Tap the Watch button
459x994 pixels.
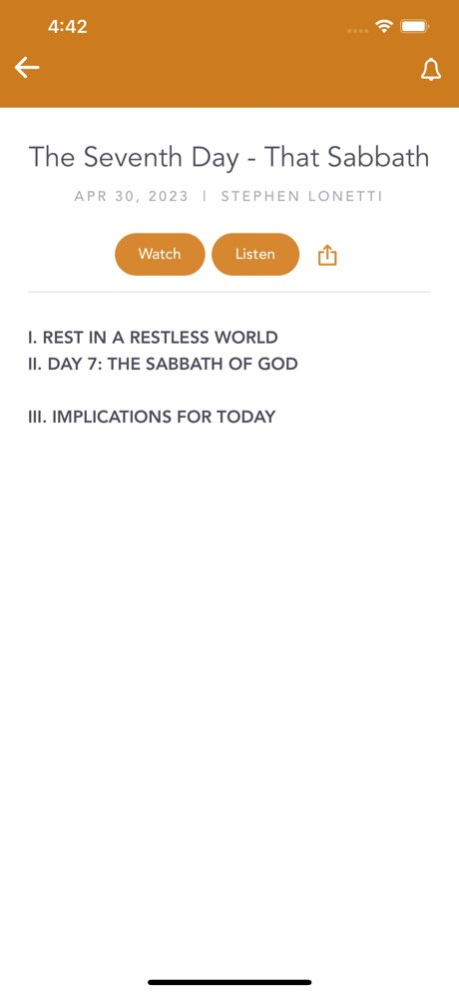pyautogui.click(x=160, y=254)
